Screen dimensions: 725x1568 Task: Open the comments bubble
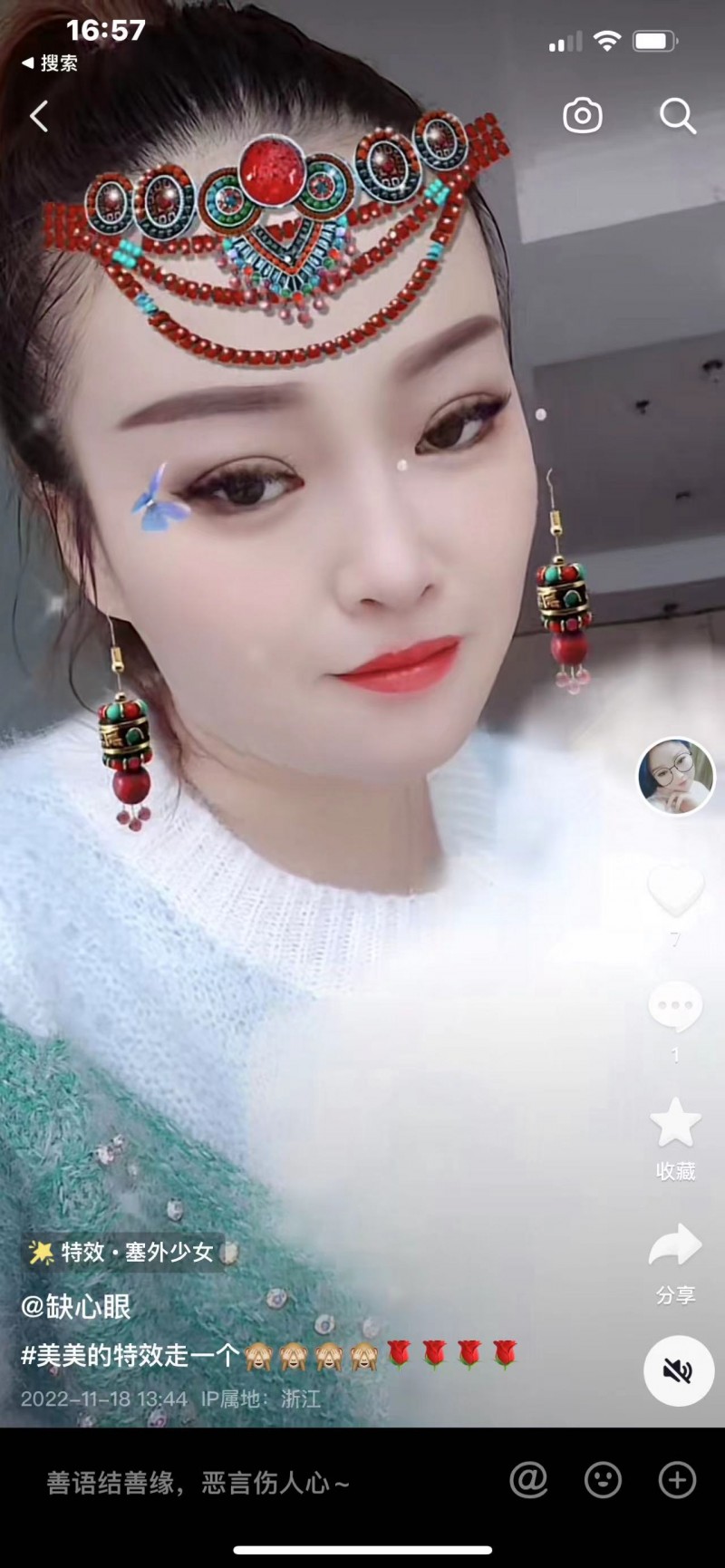(x=675, y=1006)
